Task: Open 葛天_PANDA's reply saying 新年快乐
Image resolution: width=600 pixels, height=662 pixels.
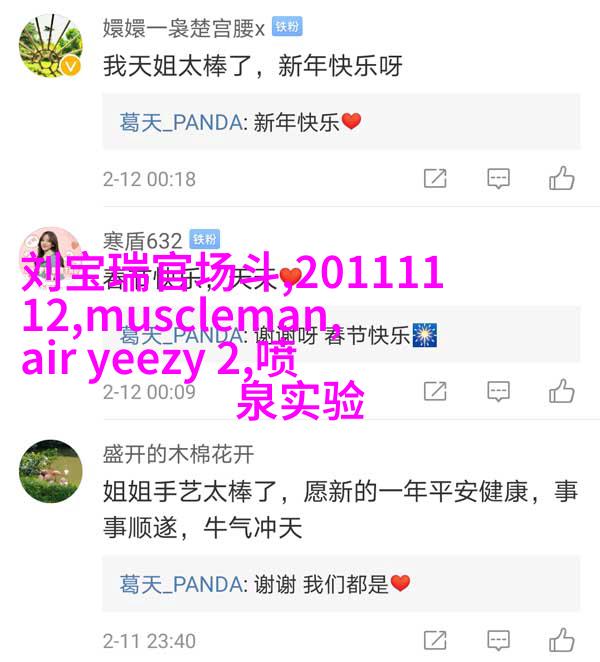Action: [240, 122]
